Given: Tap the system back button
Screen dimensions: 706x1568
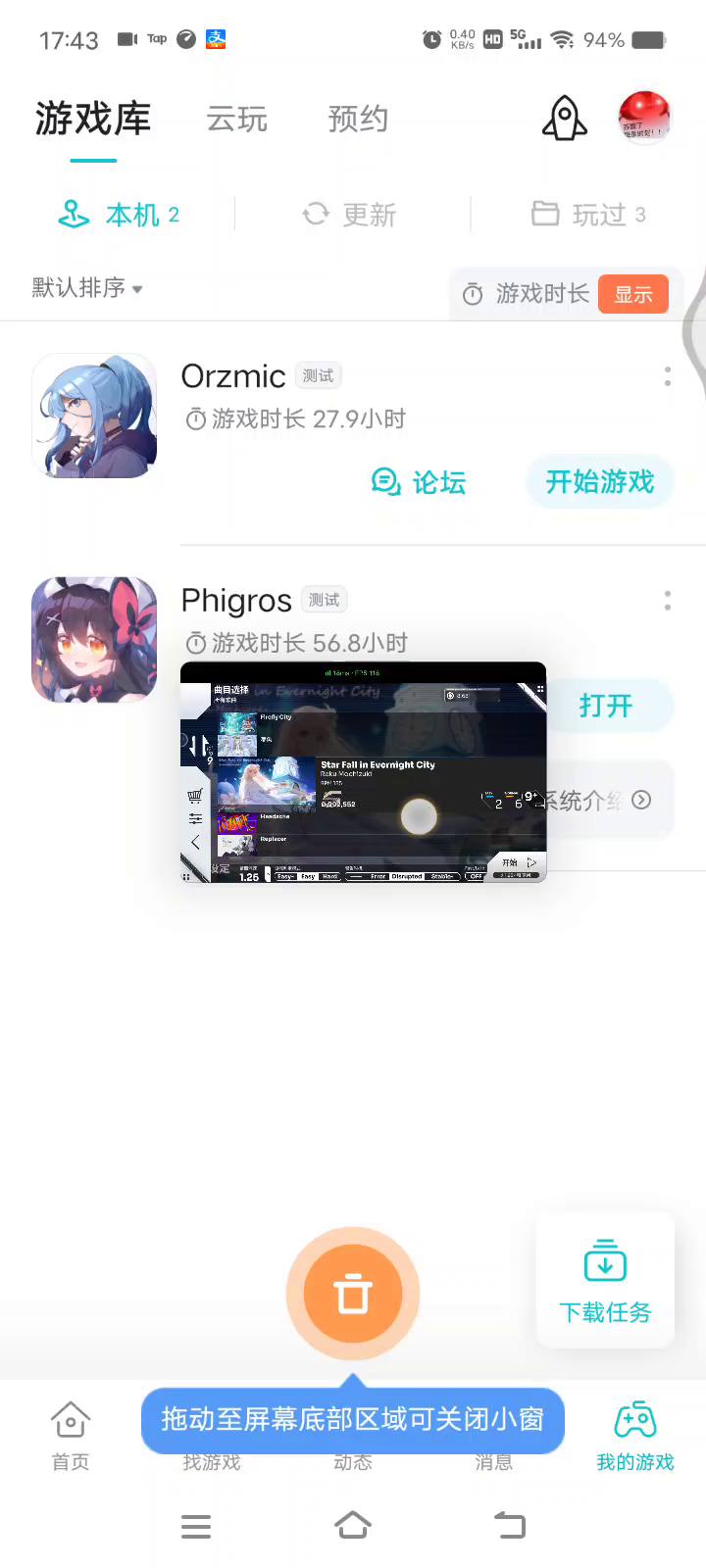Looking at the screenshot, I should click(x=510, y=1526).
